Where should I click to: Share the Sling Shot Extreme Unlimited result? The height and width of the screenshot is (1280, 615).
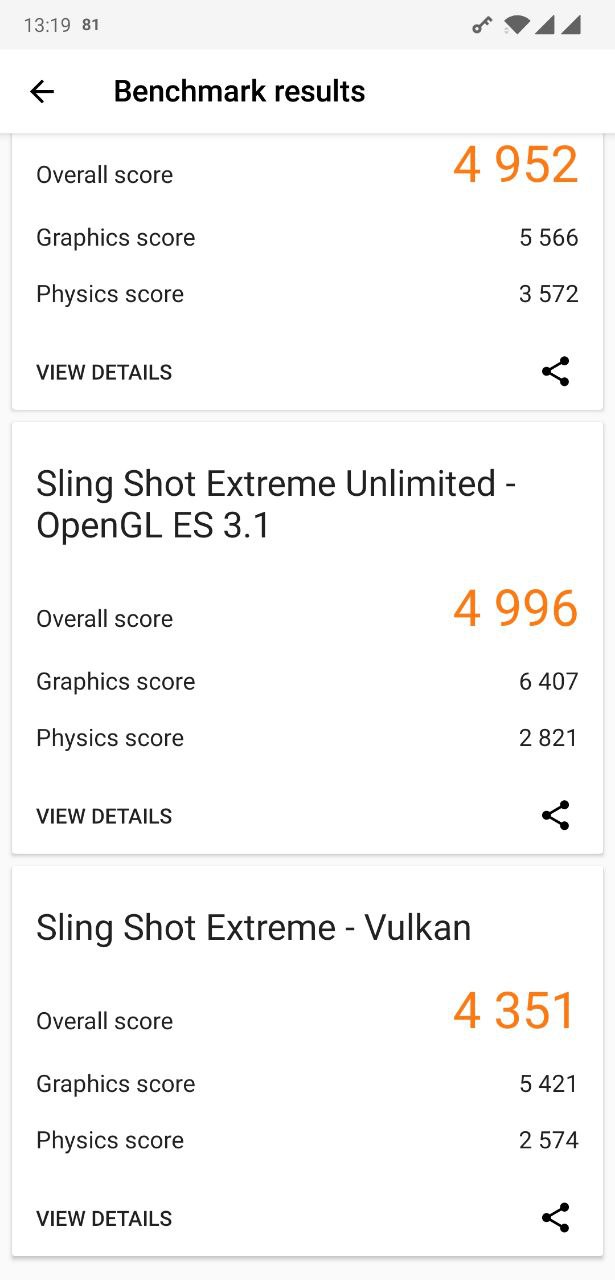555,815
